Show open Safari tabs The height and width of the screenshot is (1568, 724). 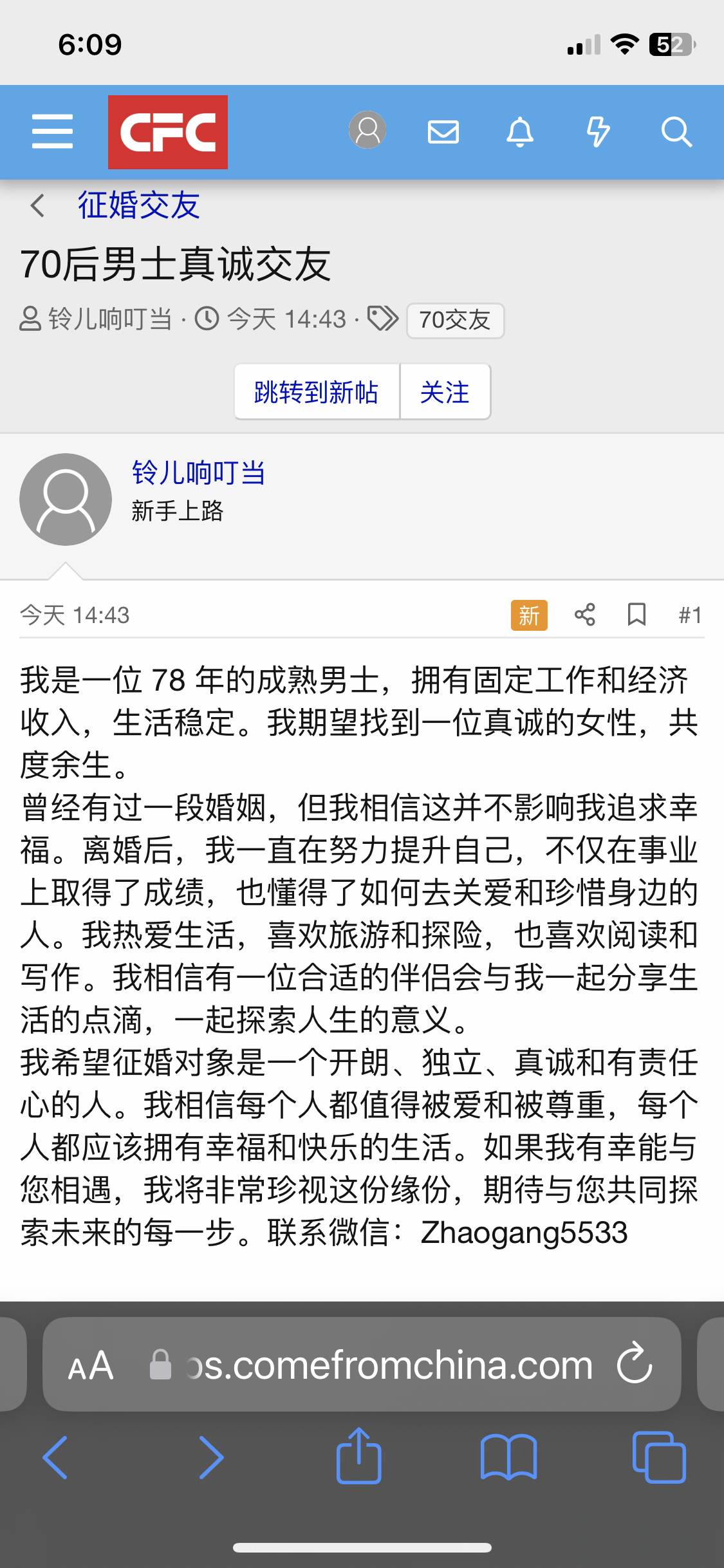coord(659,1457)
